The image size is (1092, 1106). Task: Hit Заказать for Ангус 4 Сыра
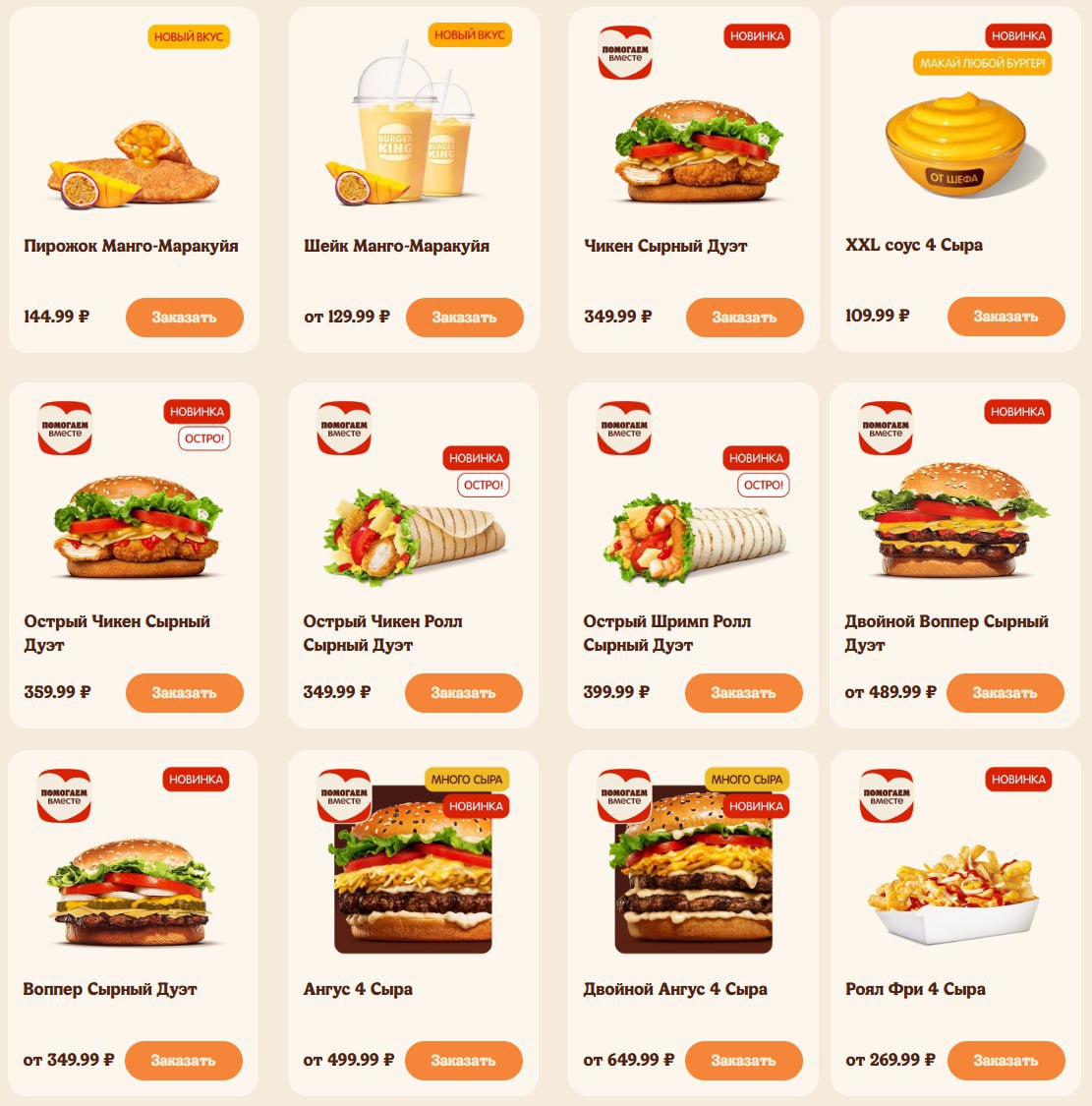point(463,1061)
